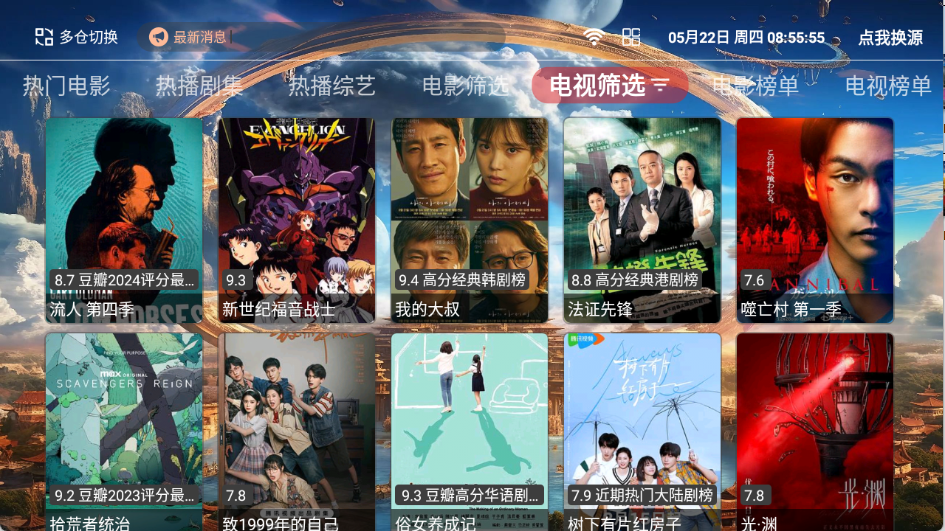945x531 pixels.
Task: Select the 热播综艺 tab
Action: pos(332,86)
